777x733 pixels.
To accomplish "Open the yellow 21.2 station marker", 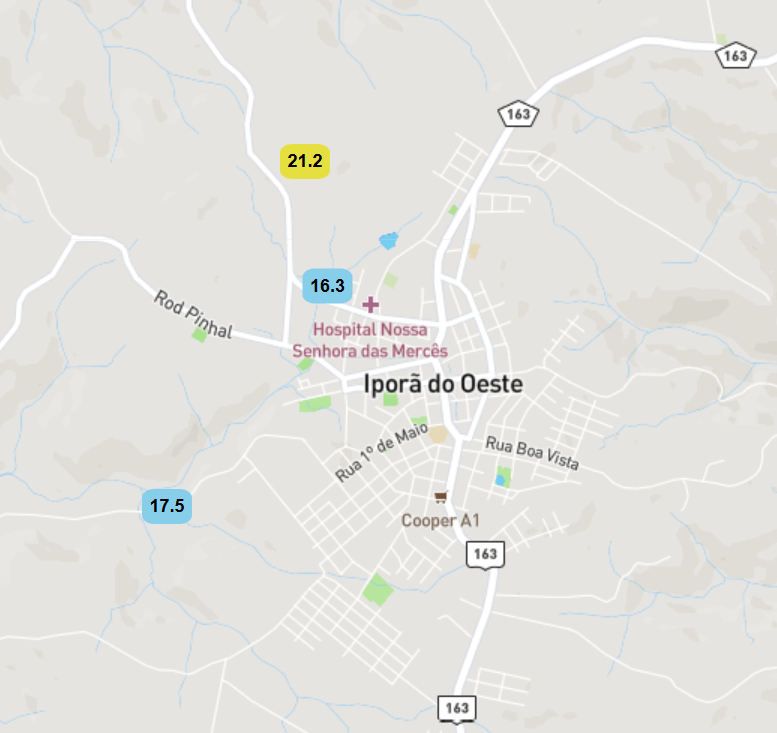I will coord(304,161).
